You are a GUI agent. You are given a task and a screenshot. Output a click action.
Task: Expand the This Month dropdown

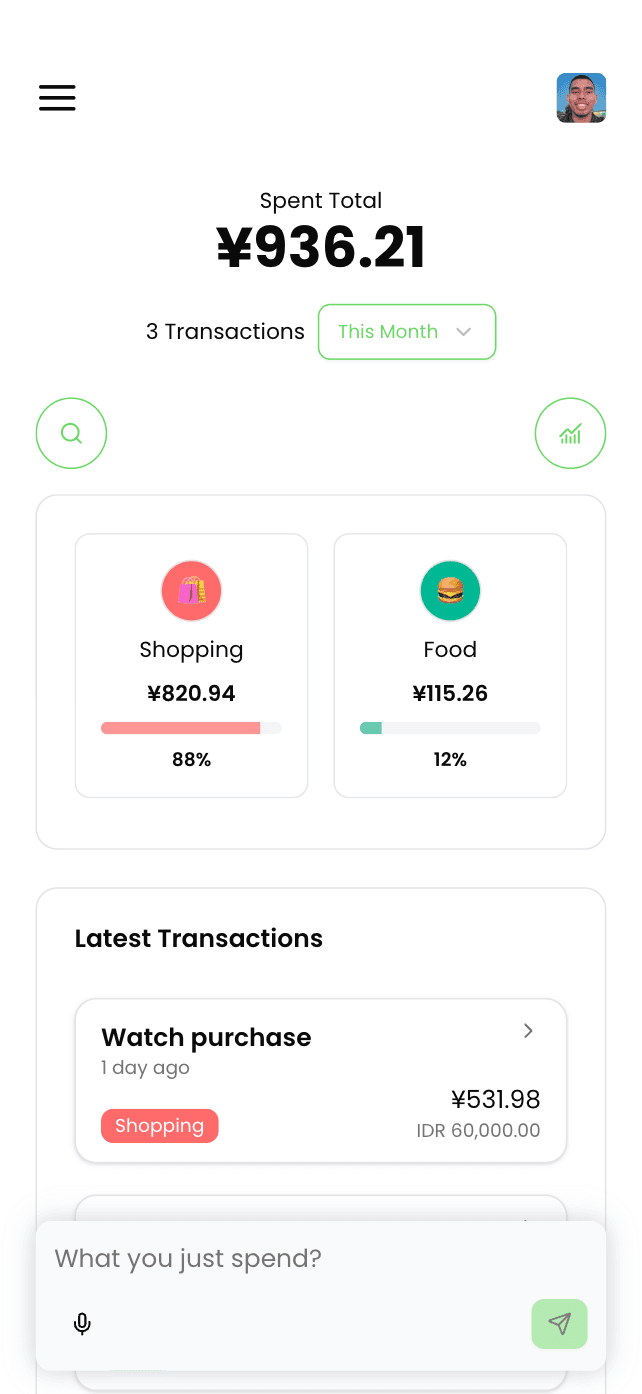click(x=406, y=332)
